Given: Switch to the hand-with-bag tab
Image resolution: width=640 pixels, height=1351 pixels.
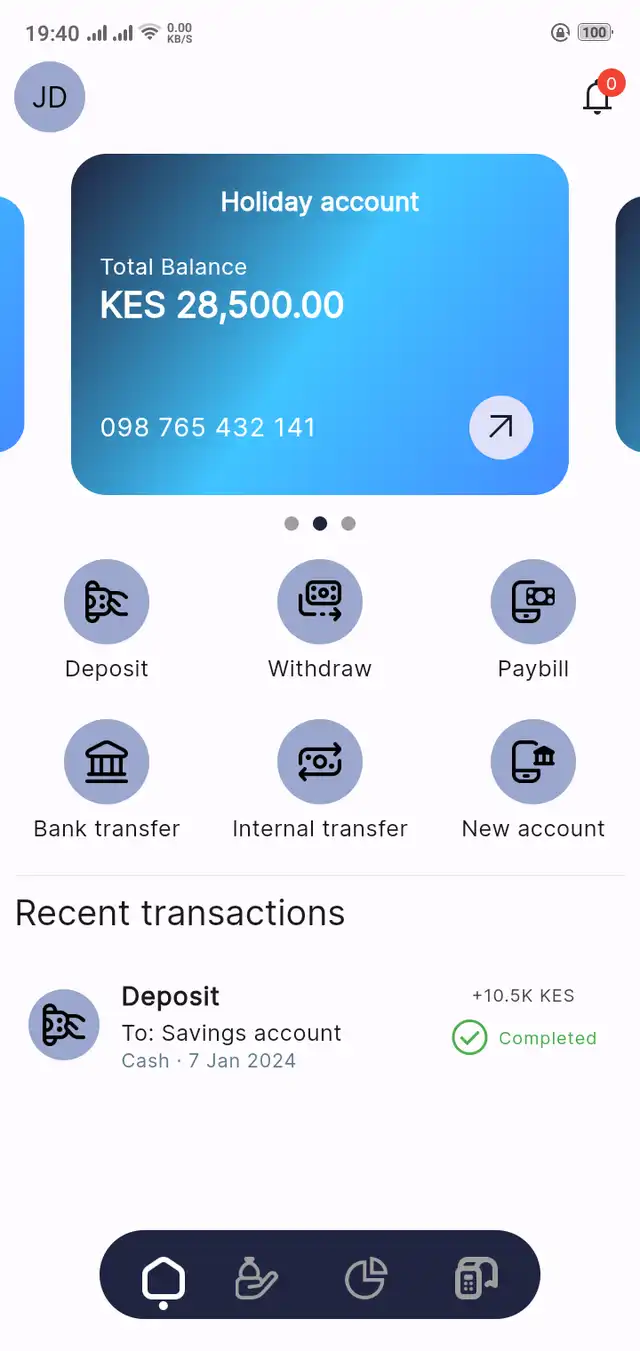Looking at the screenshot, I should click(x=256, y=1278).
